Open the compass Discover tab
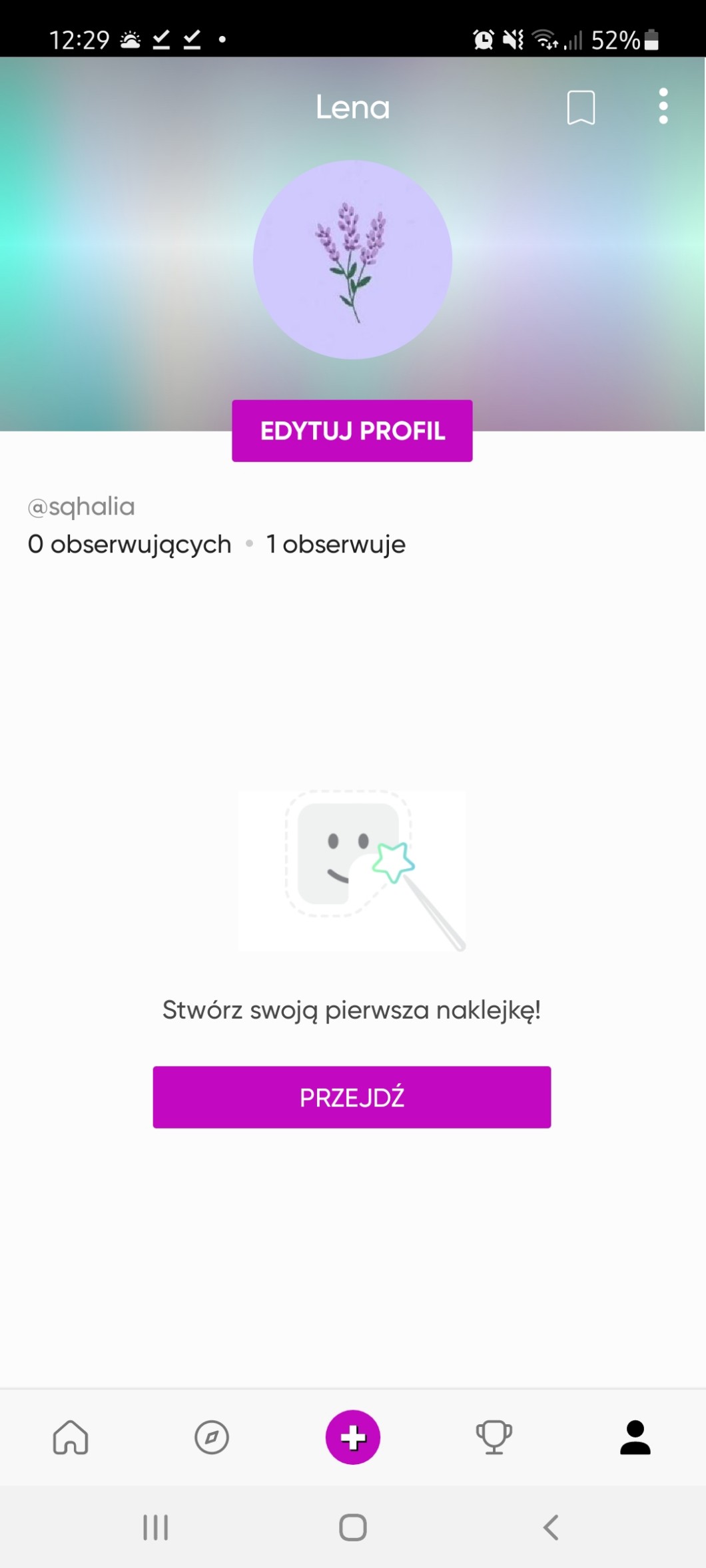 click(x=212, y=1437)
